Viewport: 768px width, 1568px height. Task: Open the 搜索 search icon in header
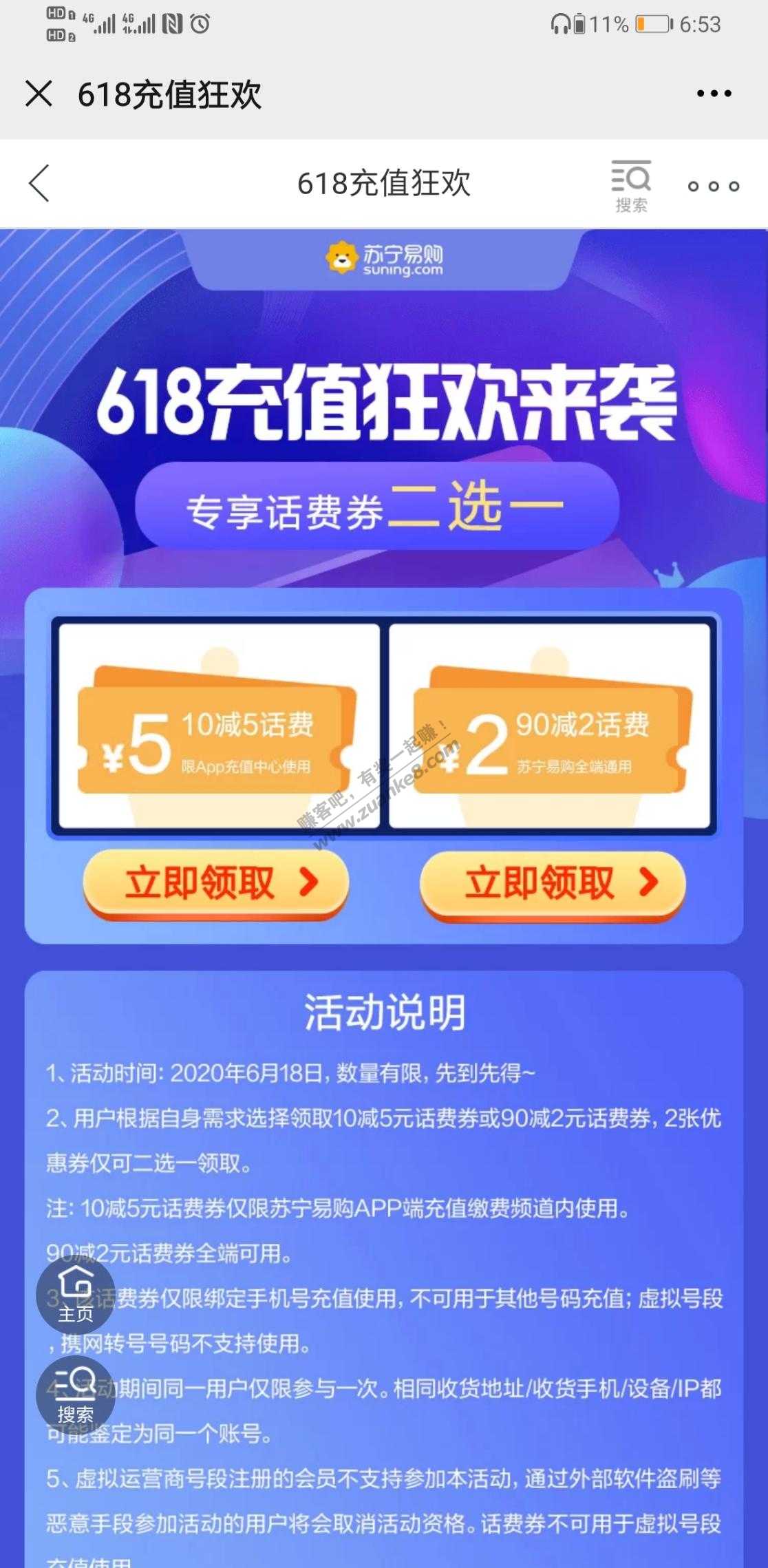click(x=631, y=186)
